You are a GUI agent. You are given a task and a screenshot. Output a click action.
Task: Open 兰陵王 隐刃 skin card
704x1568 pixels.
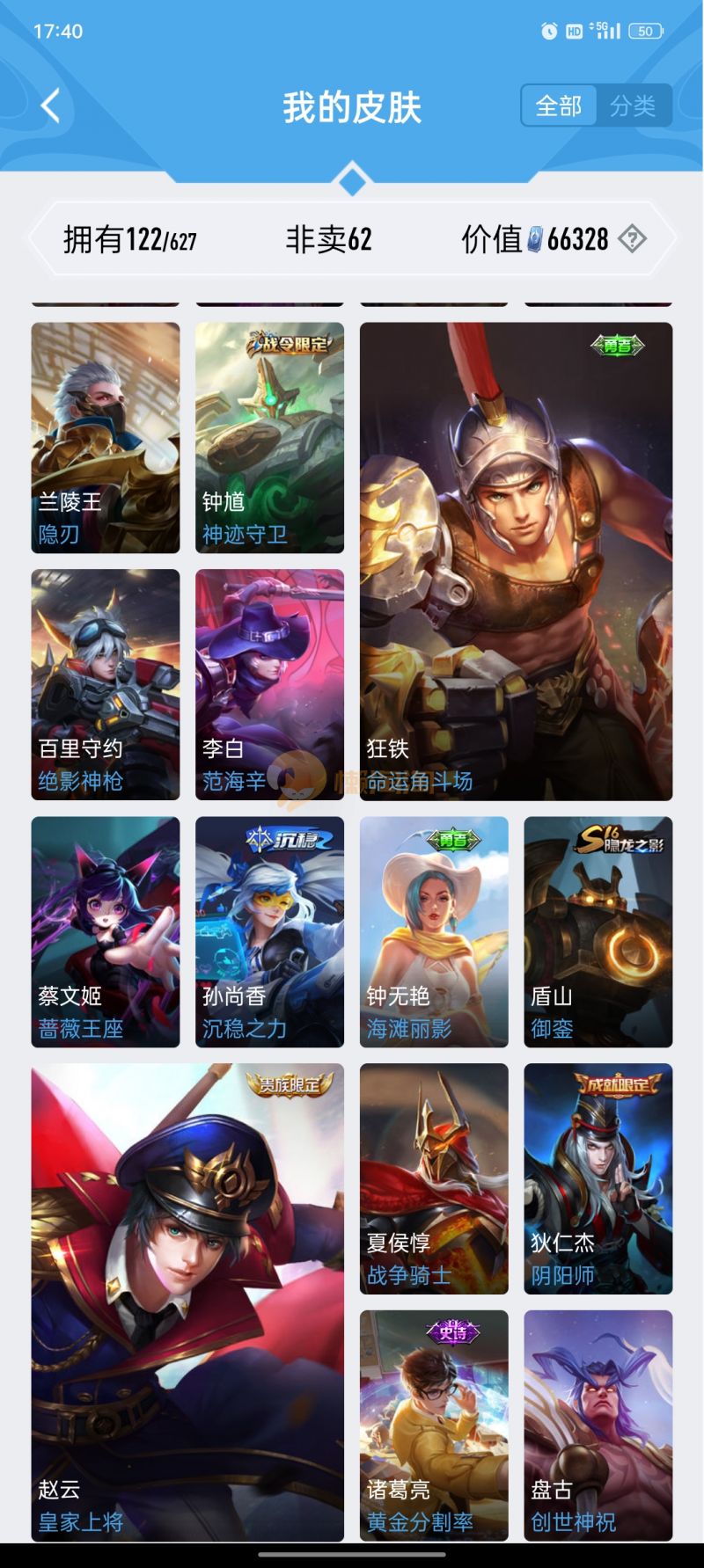pyautogui.click(x=106, y=438)
